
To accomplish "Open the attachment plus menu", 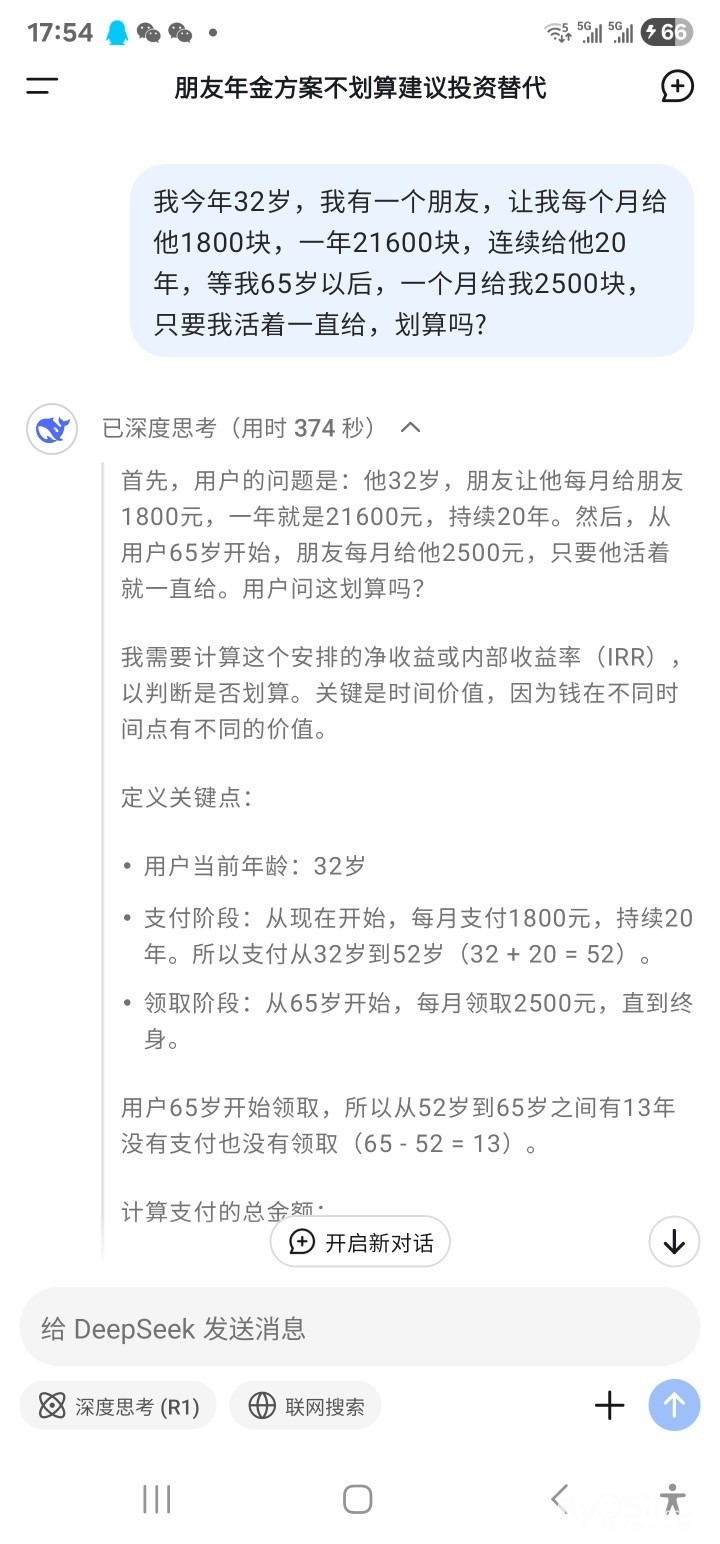I will (609, 1406).
